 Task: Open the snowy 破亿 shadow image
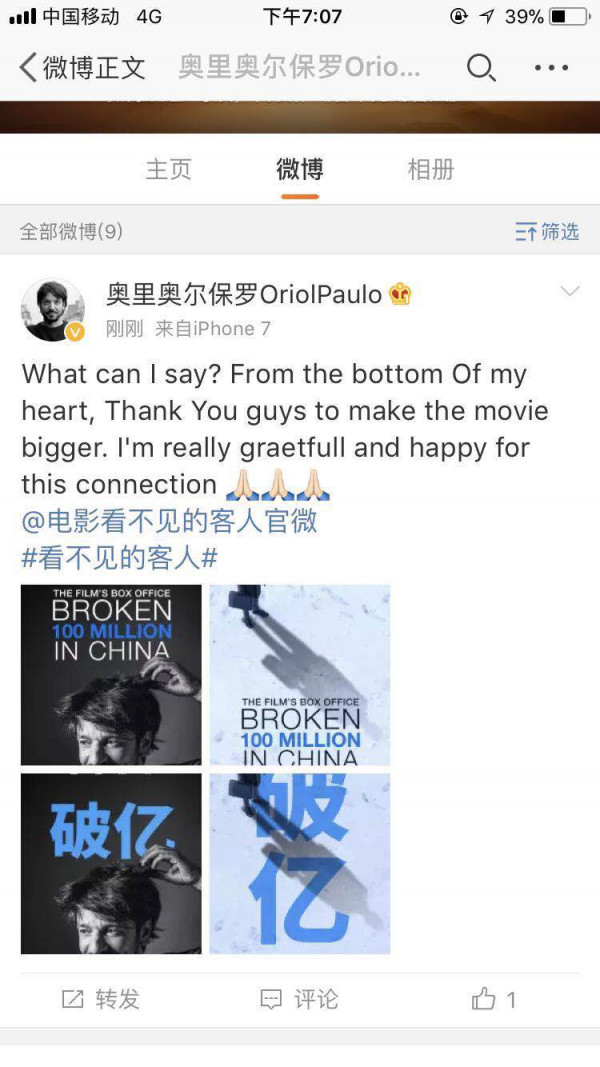click(x=299, y=864)
